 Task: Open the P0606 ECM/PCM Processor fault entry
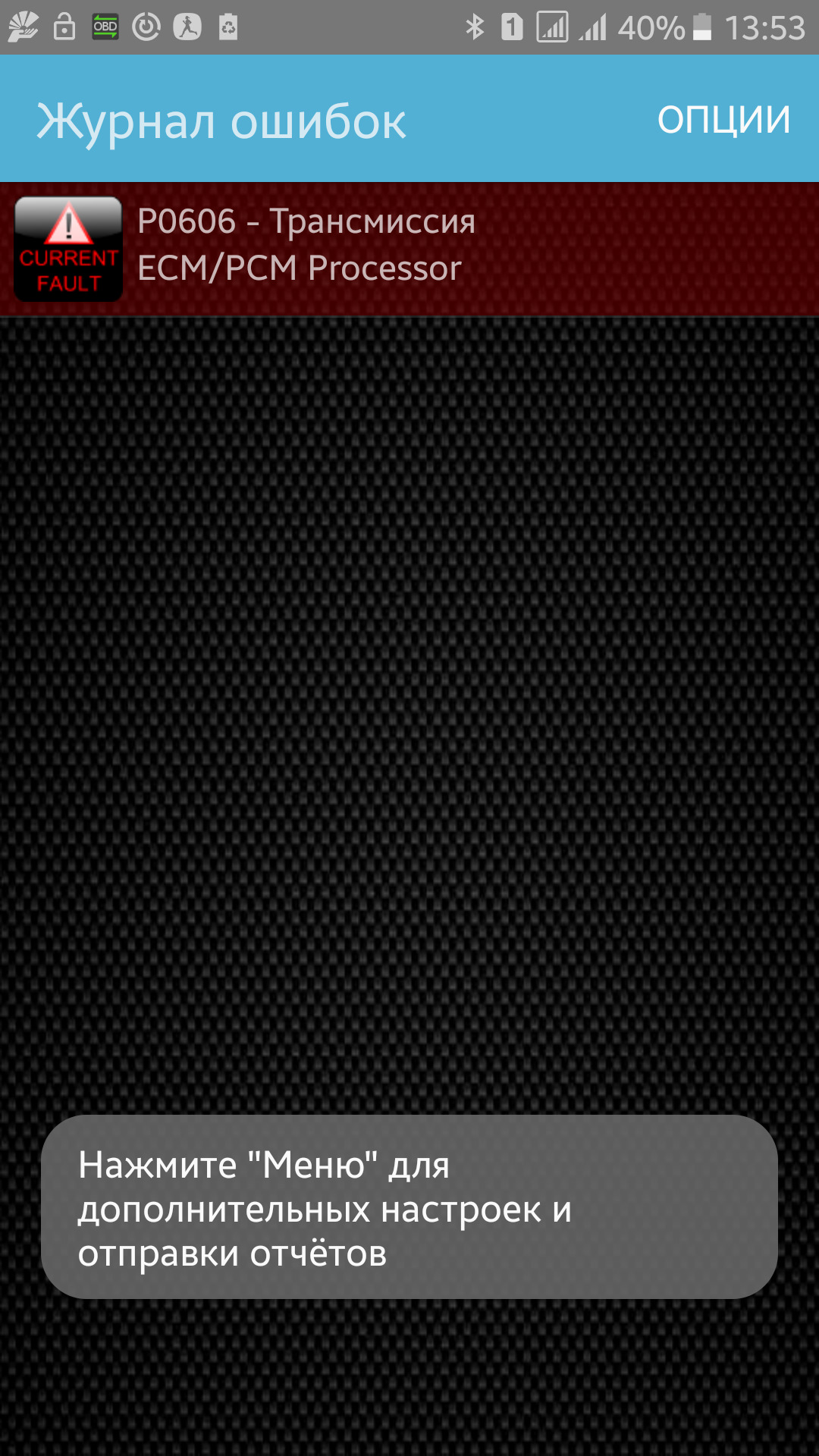tap(409, 247)
